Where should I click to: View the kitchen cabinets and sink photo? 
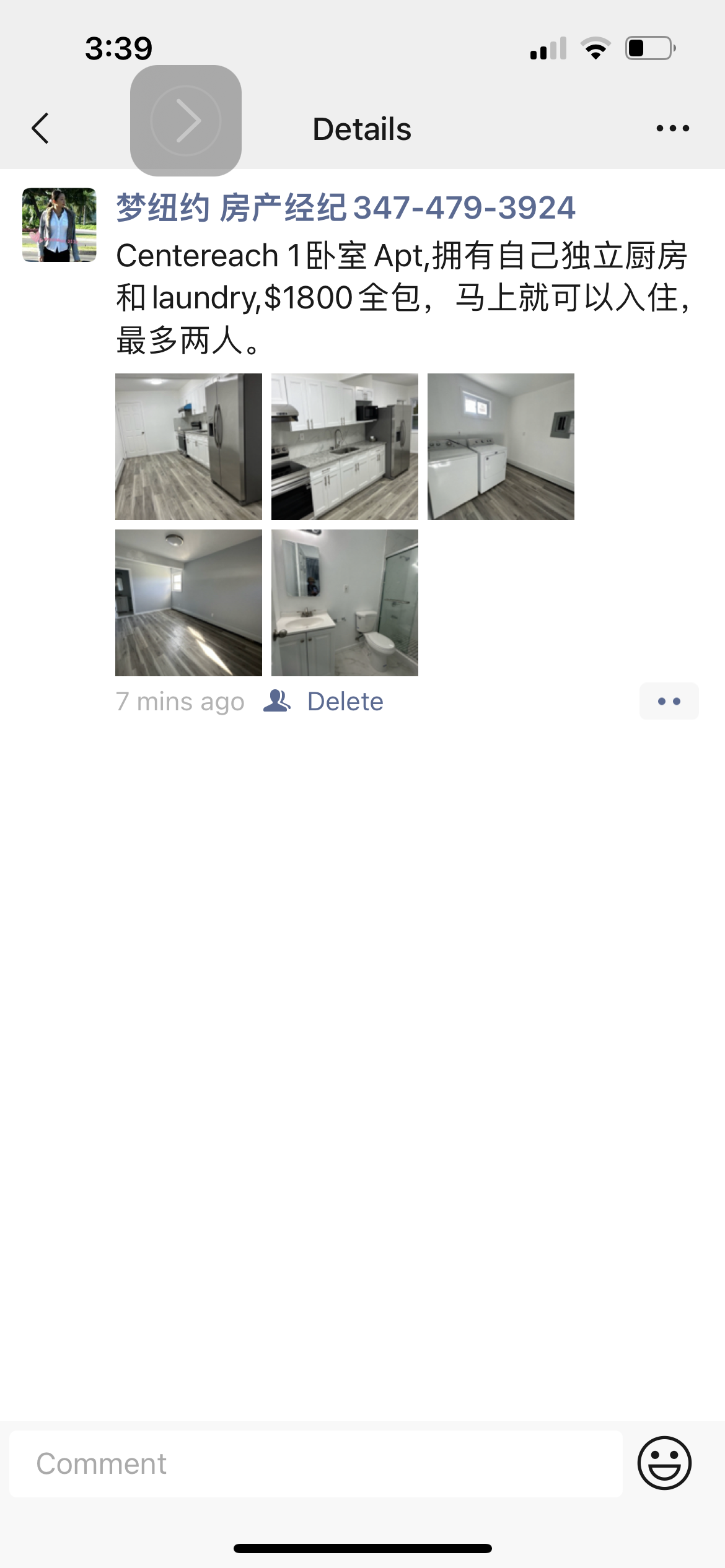[345, 446]
